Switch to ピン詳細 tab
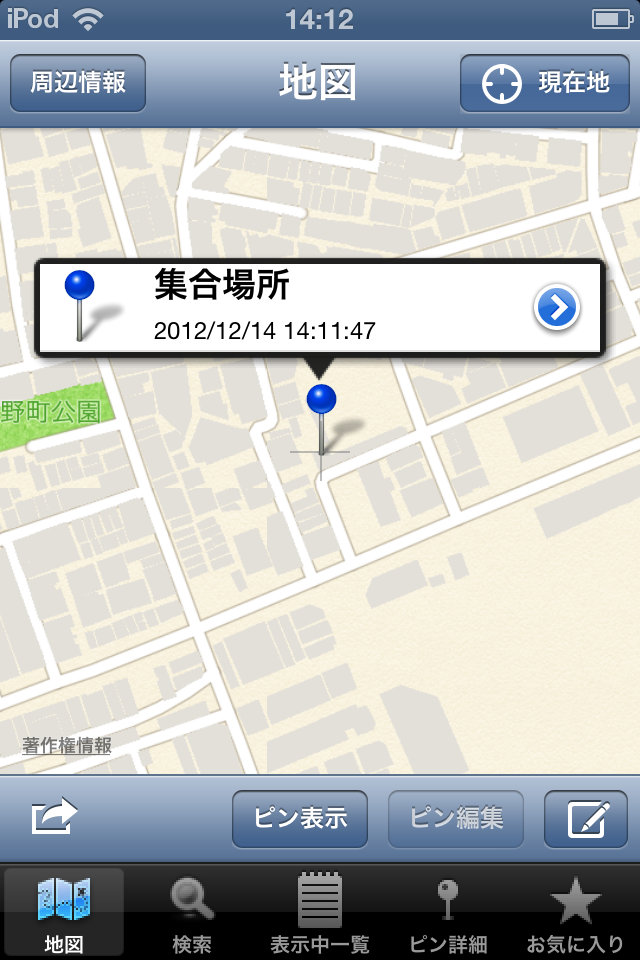640x960 pixels. click(x=448, y=912)
